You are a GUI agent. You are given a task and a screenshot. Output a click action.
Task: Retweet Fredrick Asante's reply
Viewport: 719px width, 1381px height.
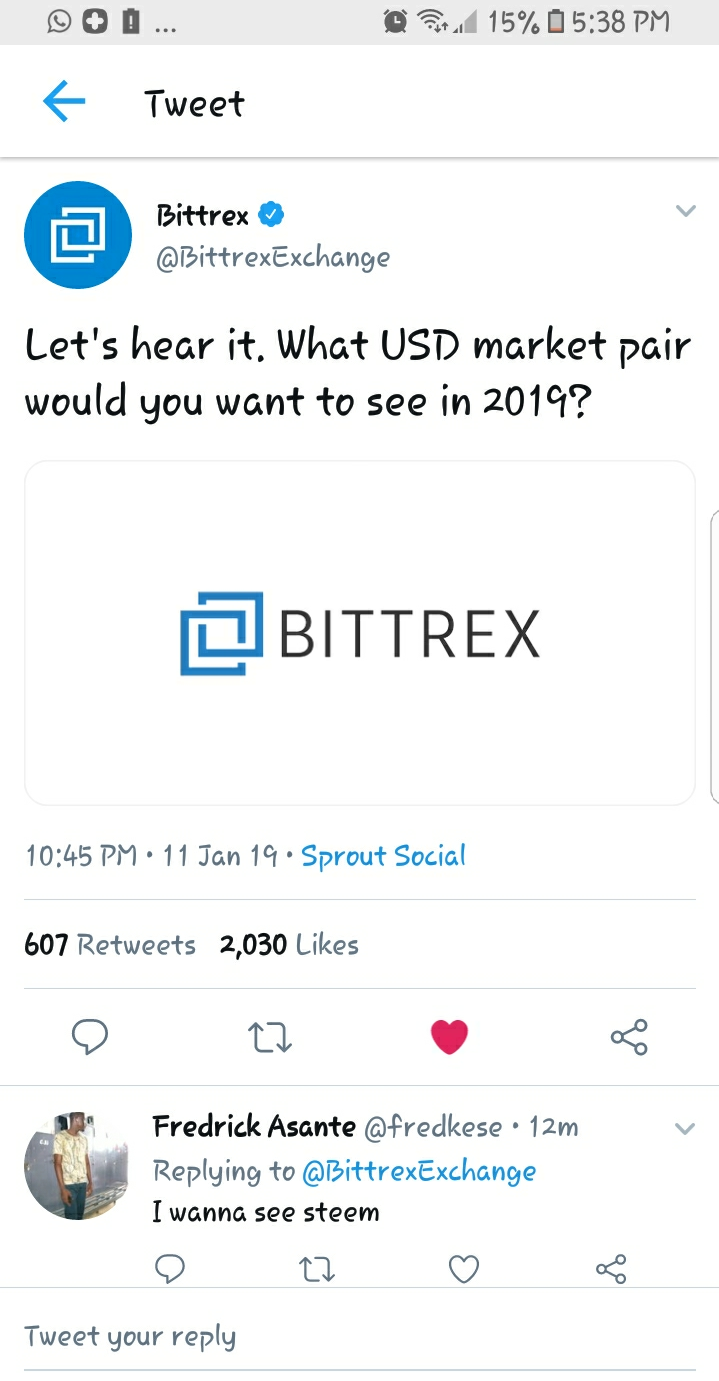(x=317, y=1269)
